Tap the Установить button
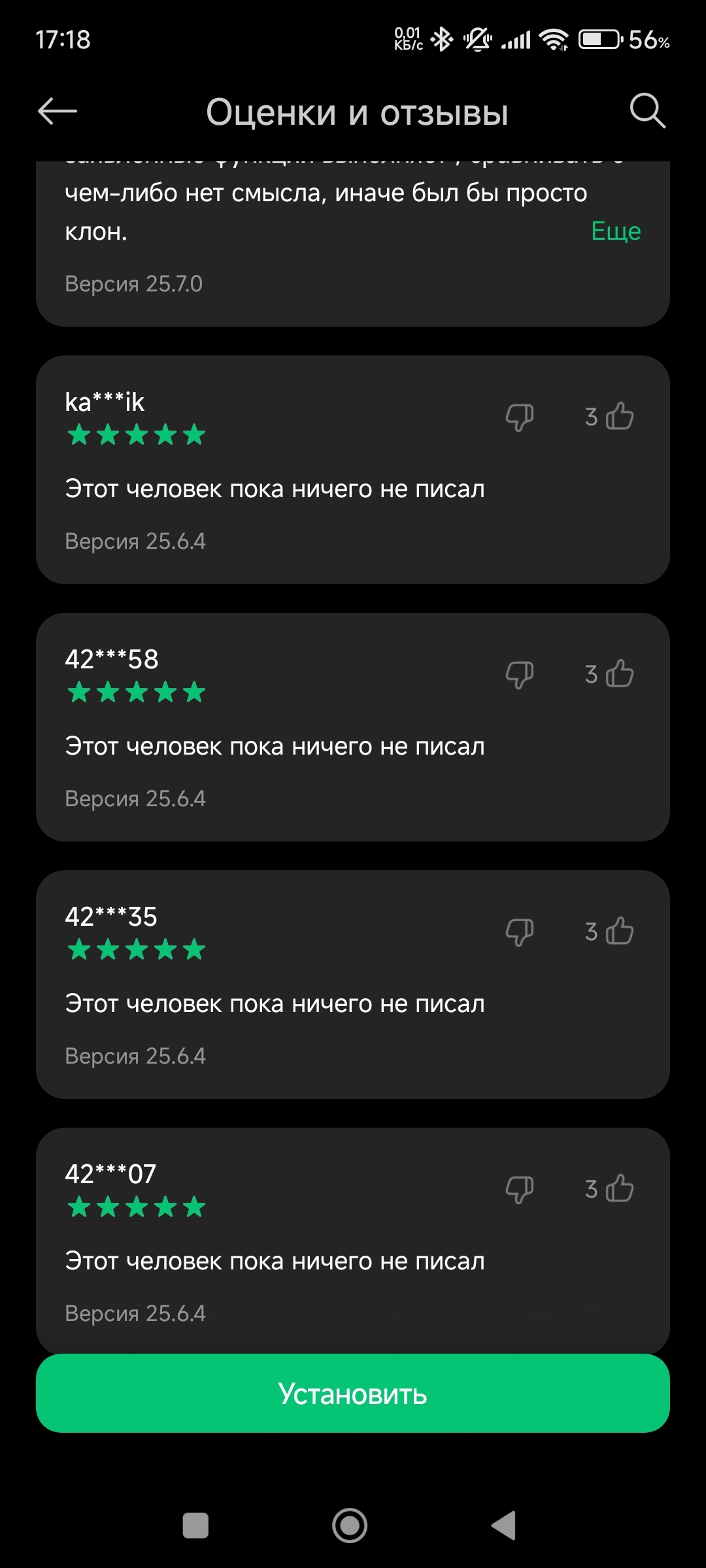The height and width of the screenshot is (1568, 706). (353, 1394)
